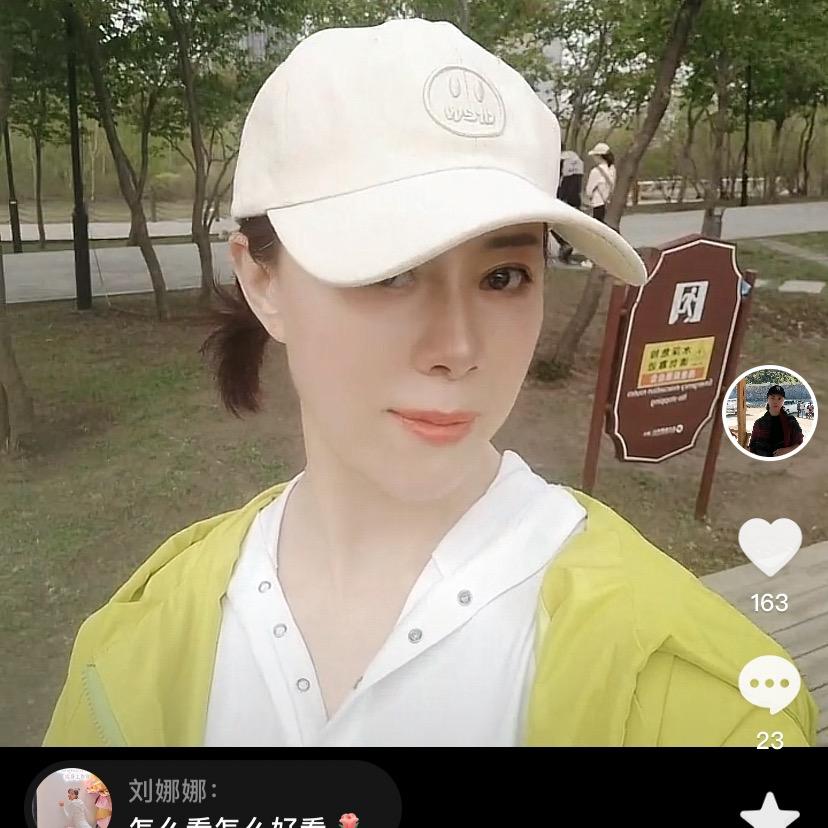Favorite this video with the star icon

coord(769,810)
